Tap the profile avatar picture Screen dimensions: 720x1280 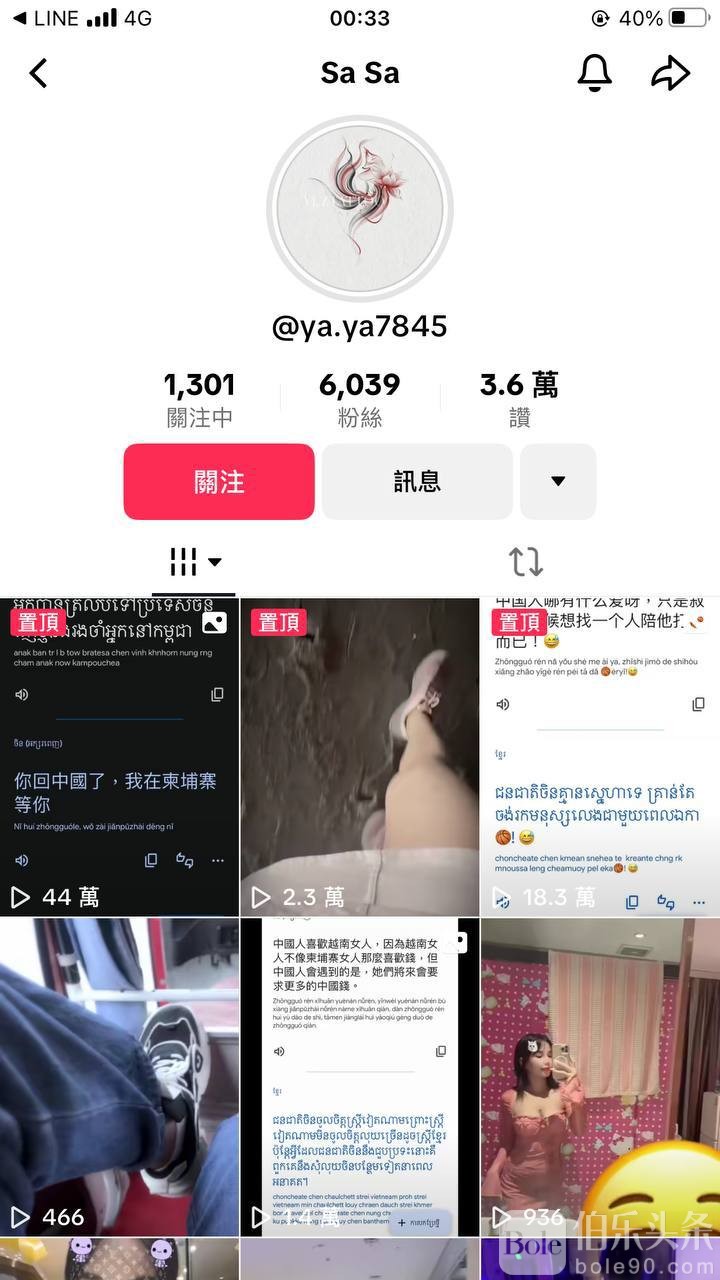click(360, 208)
